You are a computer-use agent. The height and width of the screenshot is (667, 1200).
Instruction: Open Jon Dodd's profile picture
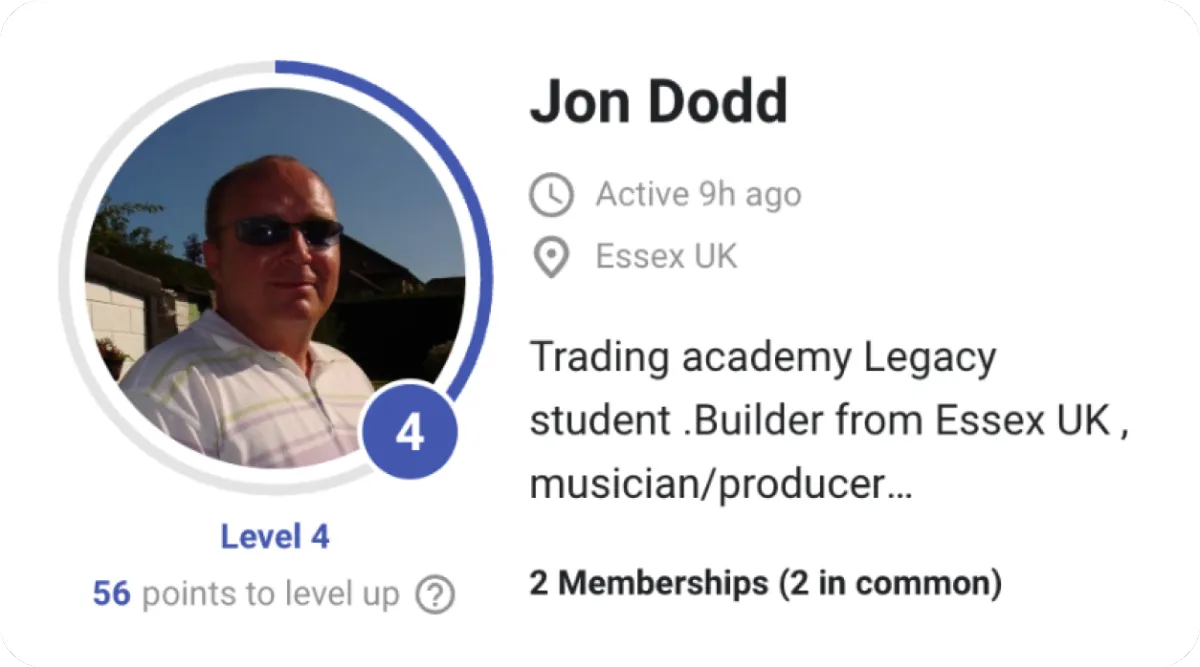pos(275,278)
